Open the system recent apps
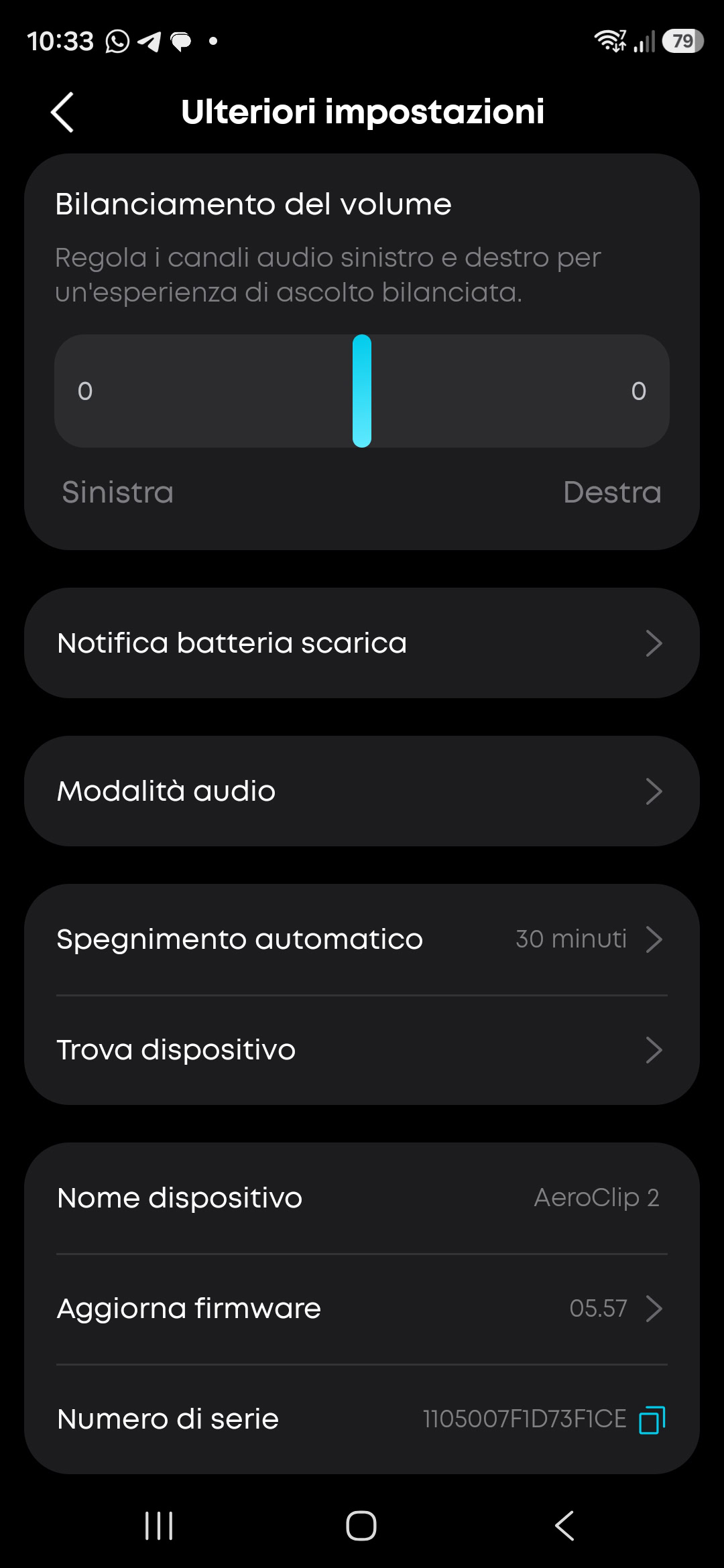The width and height of the screenshot is (724, 1568). point(159,1526)
